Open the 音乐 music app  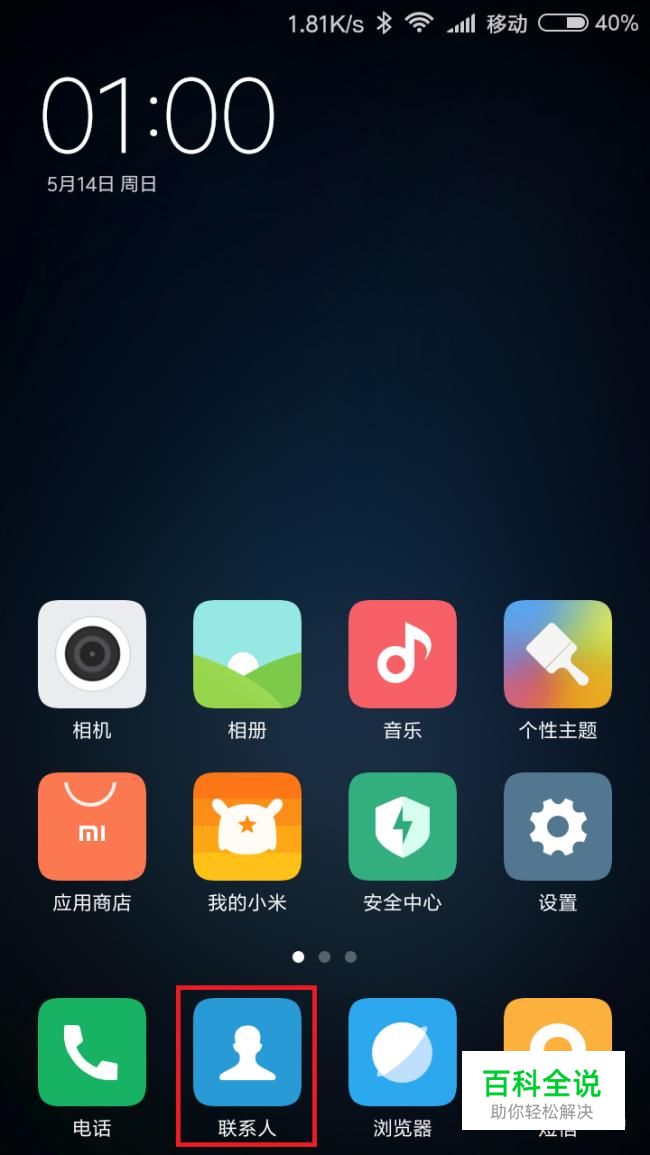click(x=402, y=654)
